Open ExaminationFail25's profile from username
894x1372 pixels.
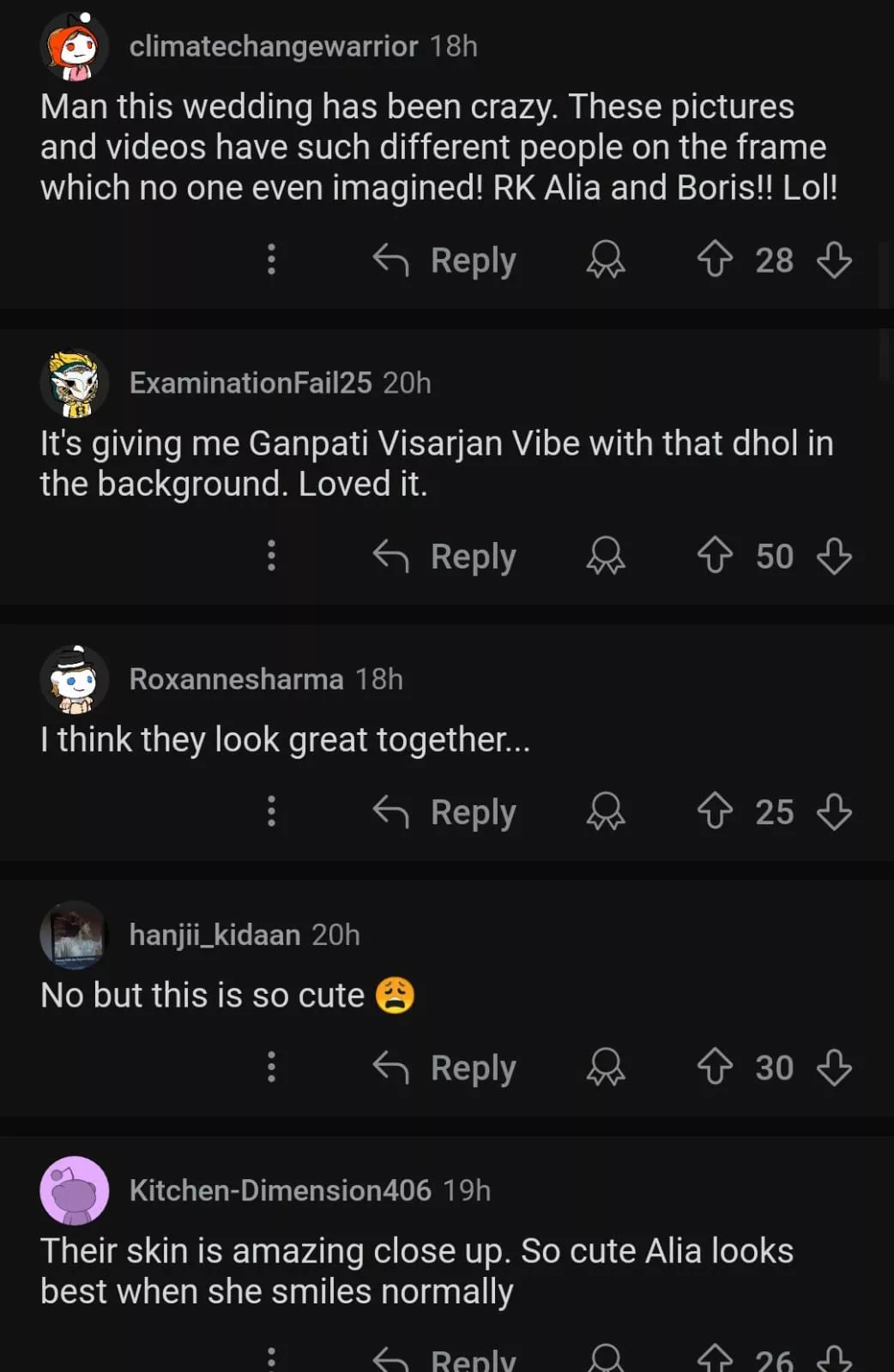click(x=250, y=382)
